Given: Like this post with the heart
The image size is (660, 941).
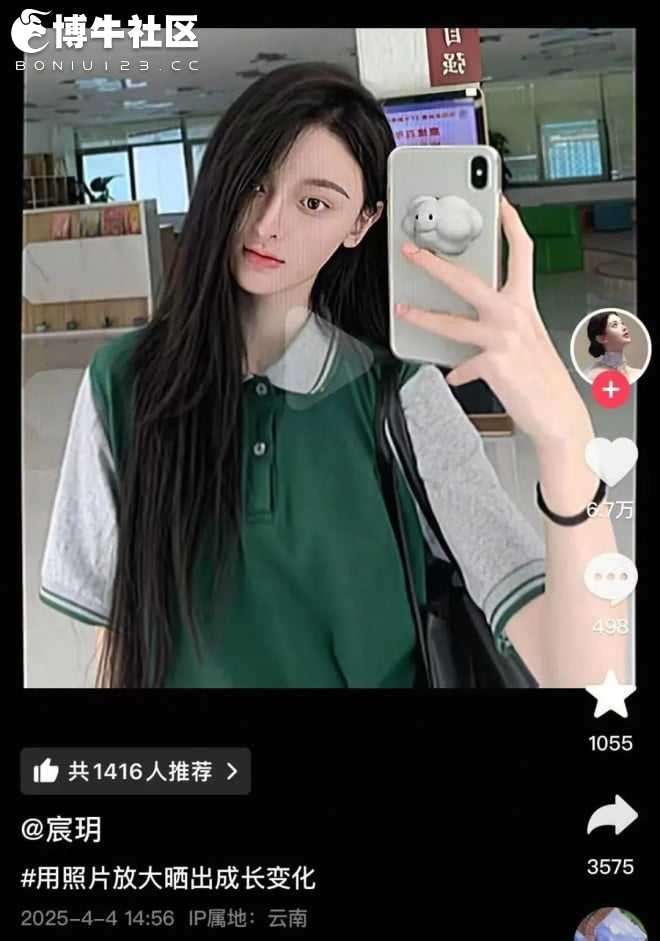Looking at the screenshot, I should [611, 463].
